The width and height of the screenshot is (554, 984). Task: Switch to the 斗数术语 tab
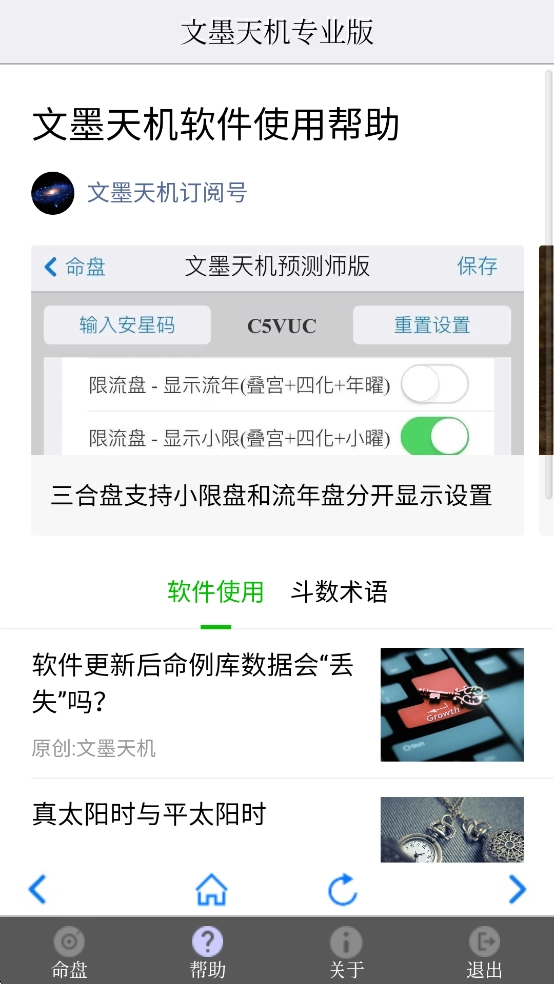[x=339, y=592]
